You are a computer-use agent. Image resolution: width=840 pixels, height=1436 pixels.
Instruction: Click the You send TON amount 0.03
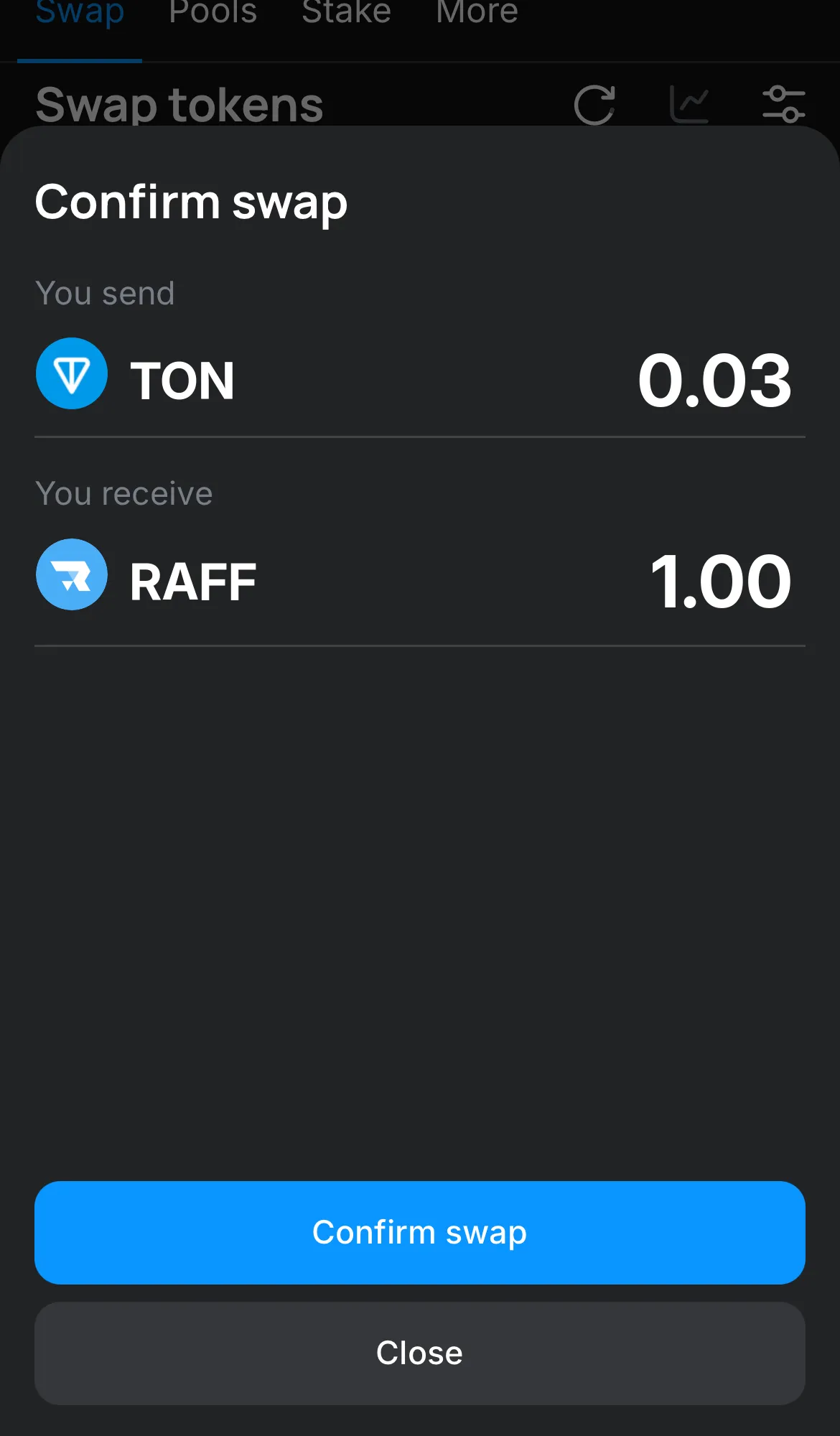click(714, 381)
